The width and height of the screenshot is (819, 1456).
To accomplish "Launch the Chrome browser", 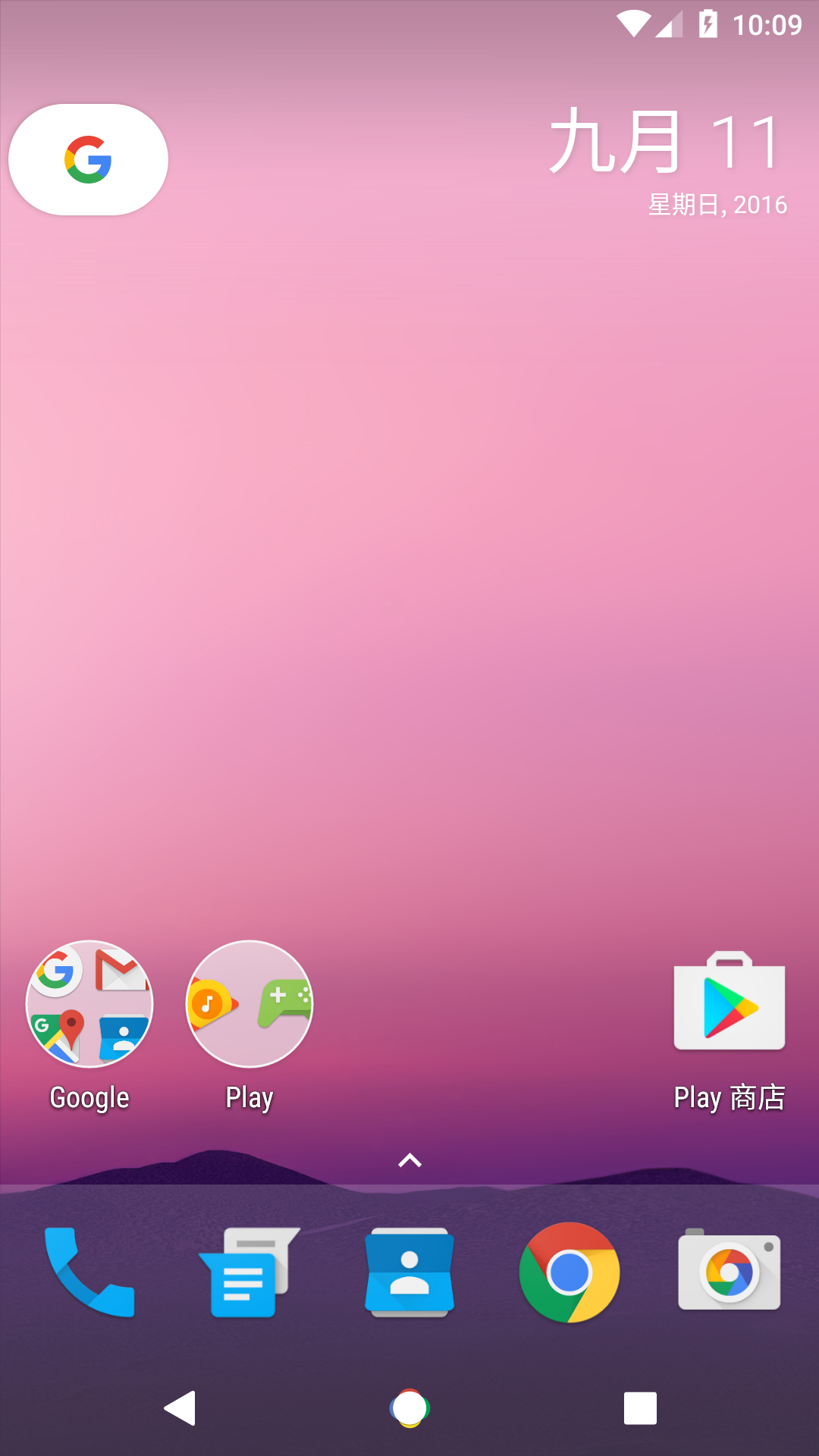I will click(570, 1272).
